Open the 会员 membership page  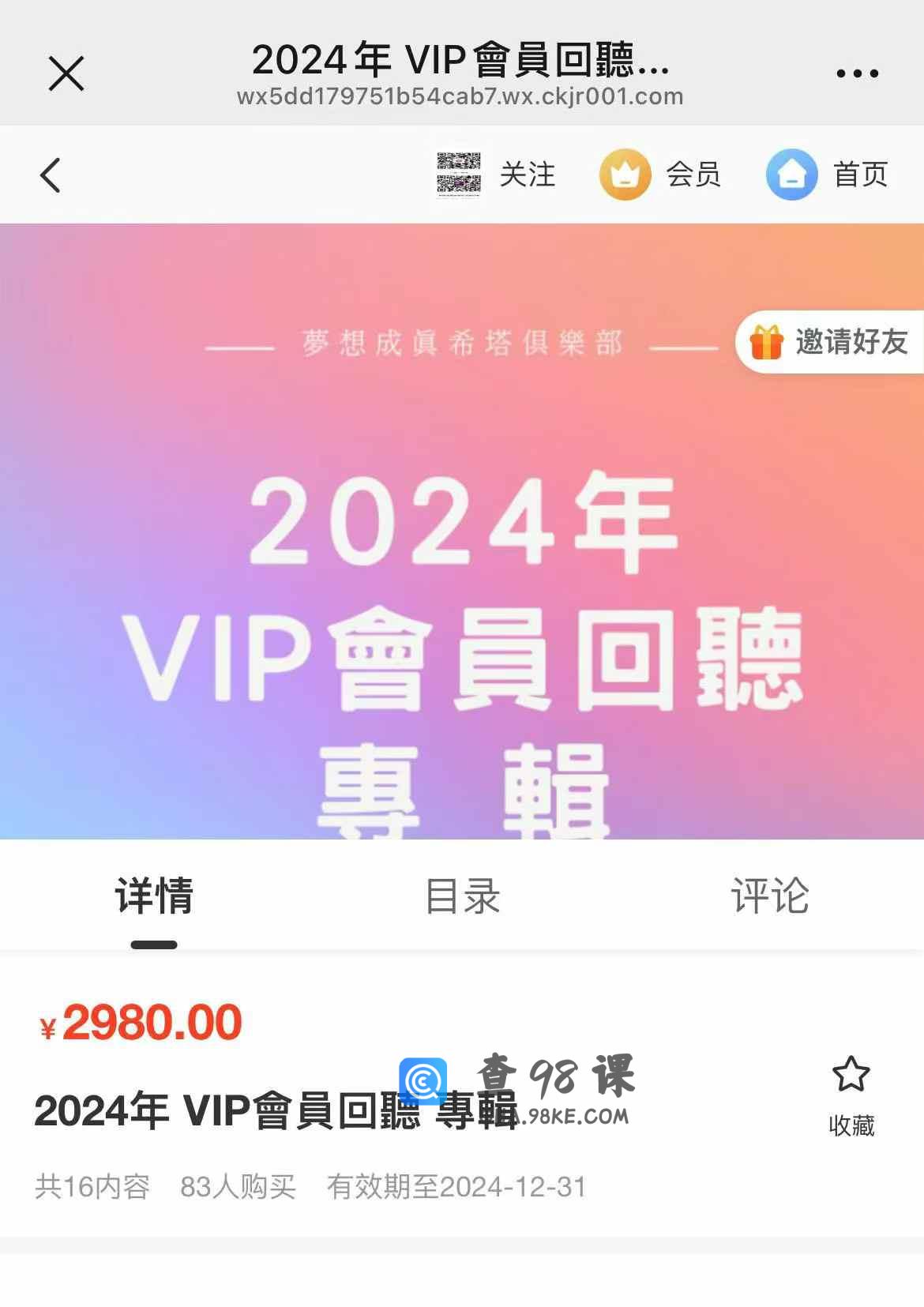pos(660,175)
